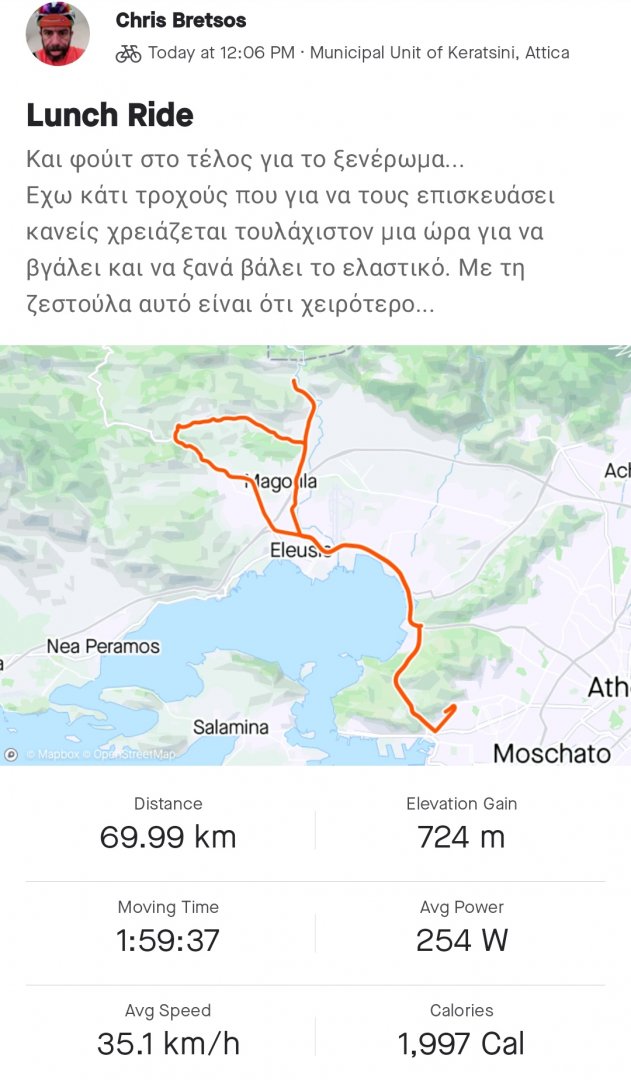Open the Lunch Ride route map
Image resolution: width=631 pixels, height=1080 pixels.
(315, 555)
